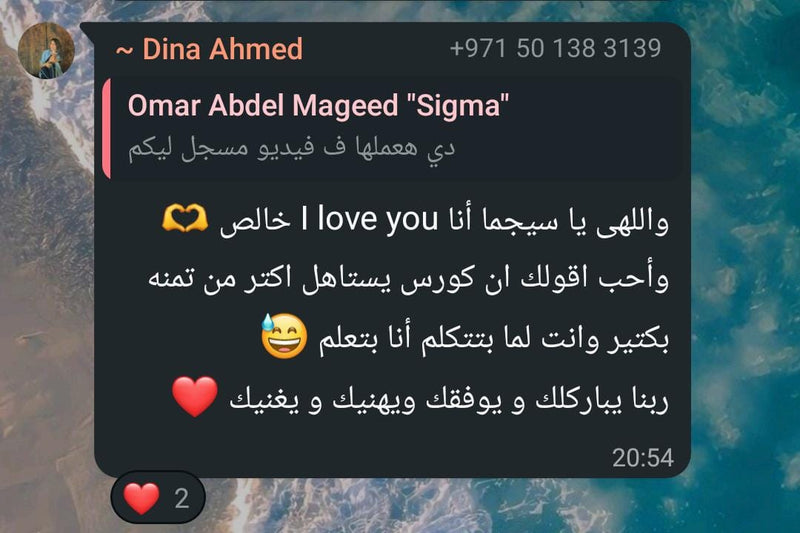The height and width of the screenshot is (533, 800).
Task: Open the heart reactions count
Action: [x=158, y=497]
